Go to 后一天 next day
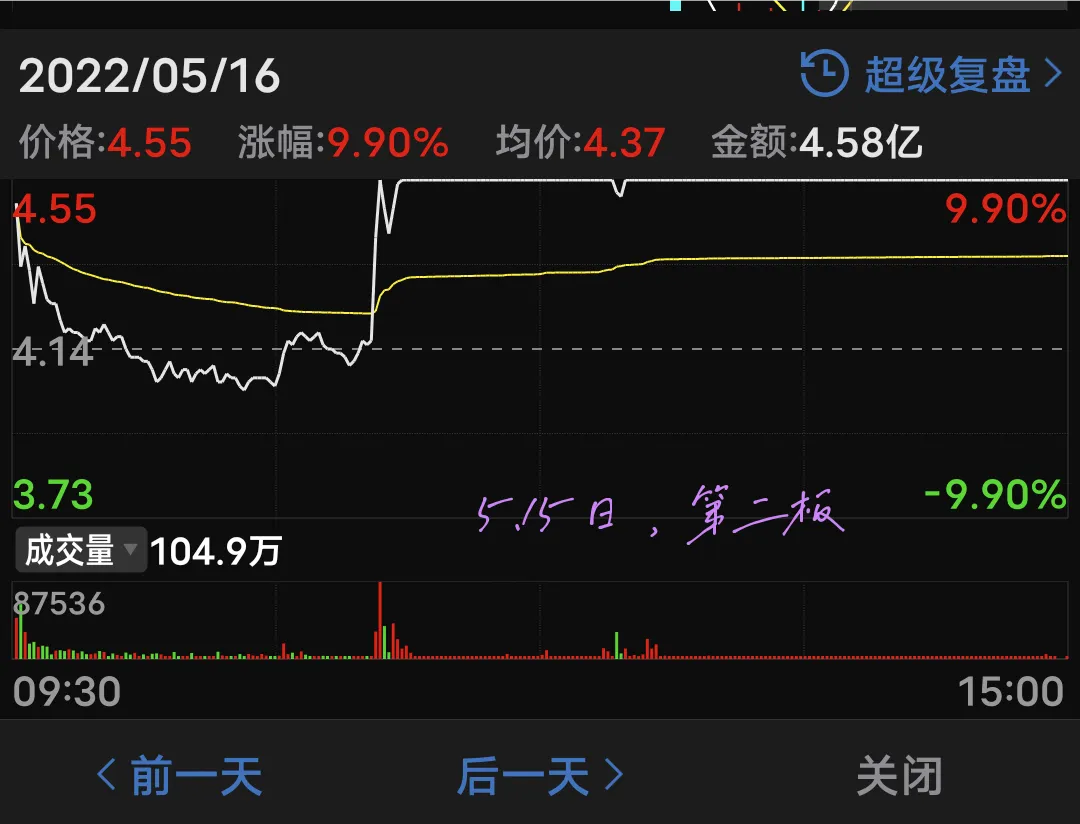This screenshot has width=1080, height=824. [x=541, y=776]
